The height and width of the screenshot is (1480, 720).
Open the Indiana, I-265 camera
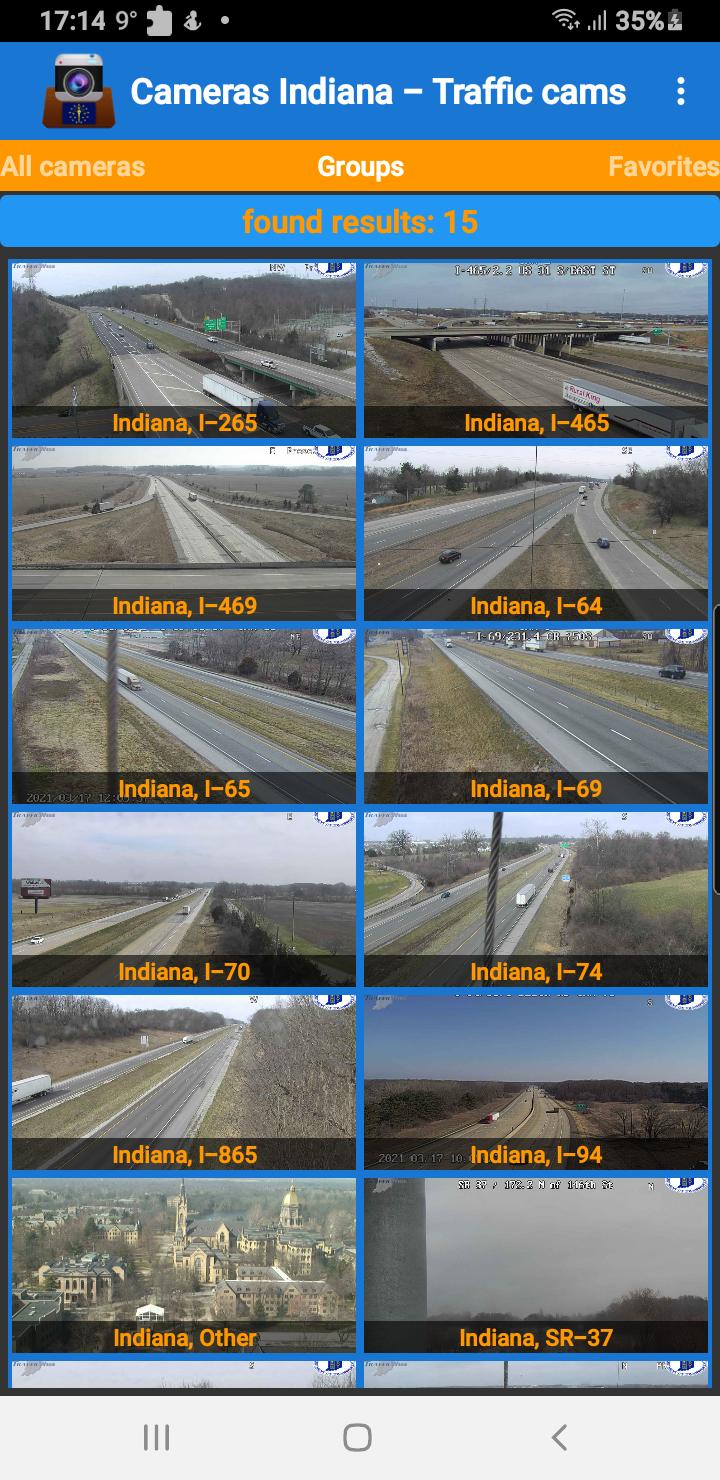pos(183,349)
